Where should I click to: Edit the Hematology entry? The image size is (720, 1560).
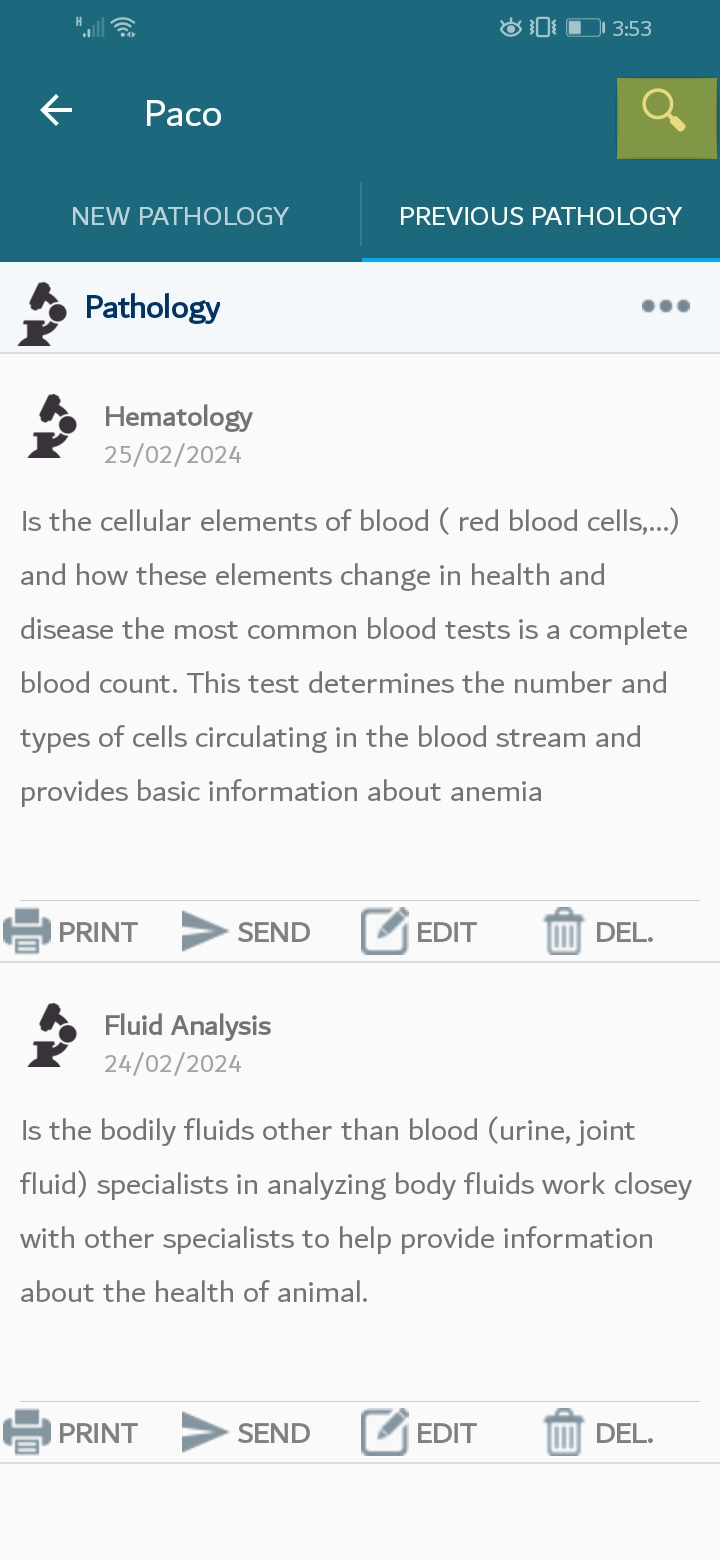[418, 932]
